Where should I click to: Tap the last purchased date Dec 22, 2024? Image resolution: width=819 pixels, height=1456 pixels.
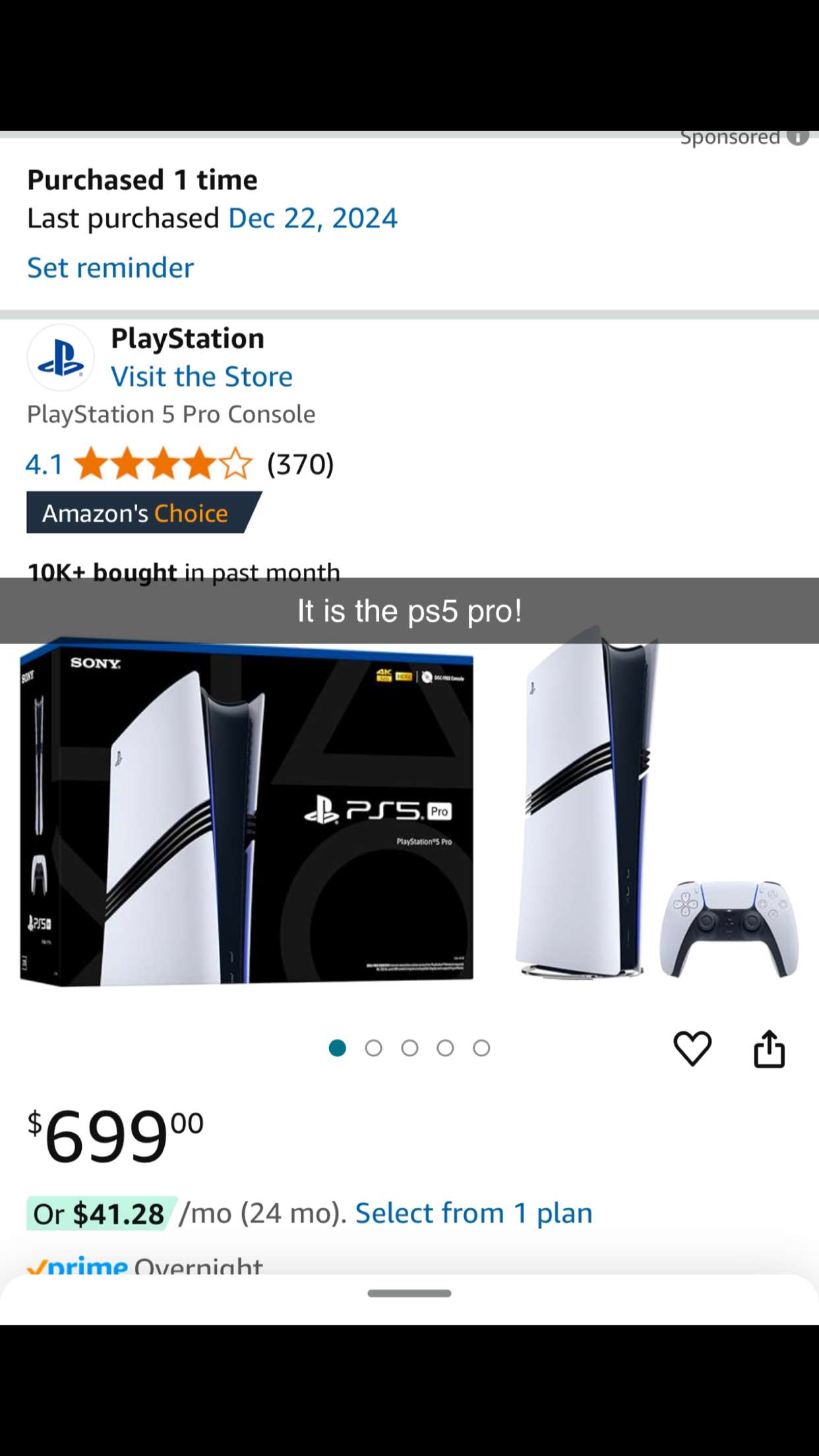click(313, 218)
